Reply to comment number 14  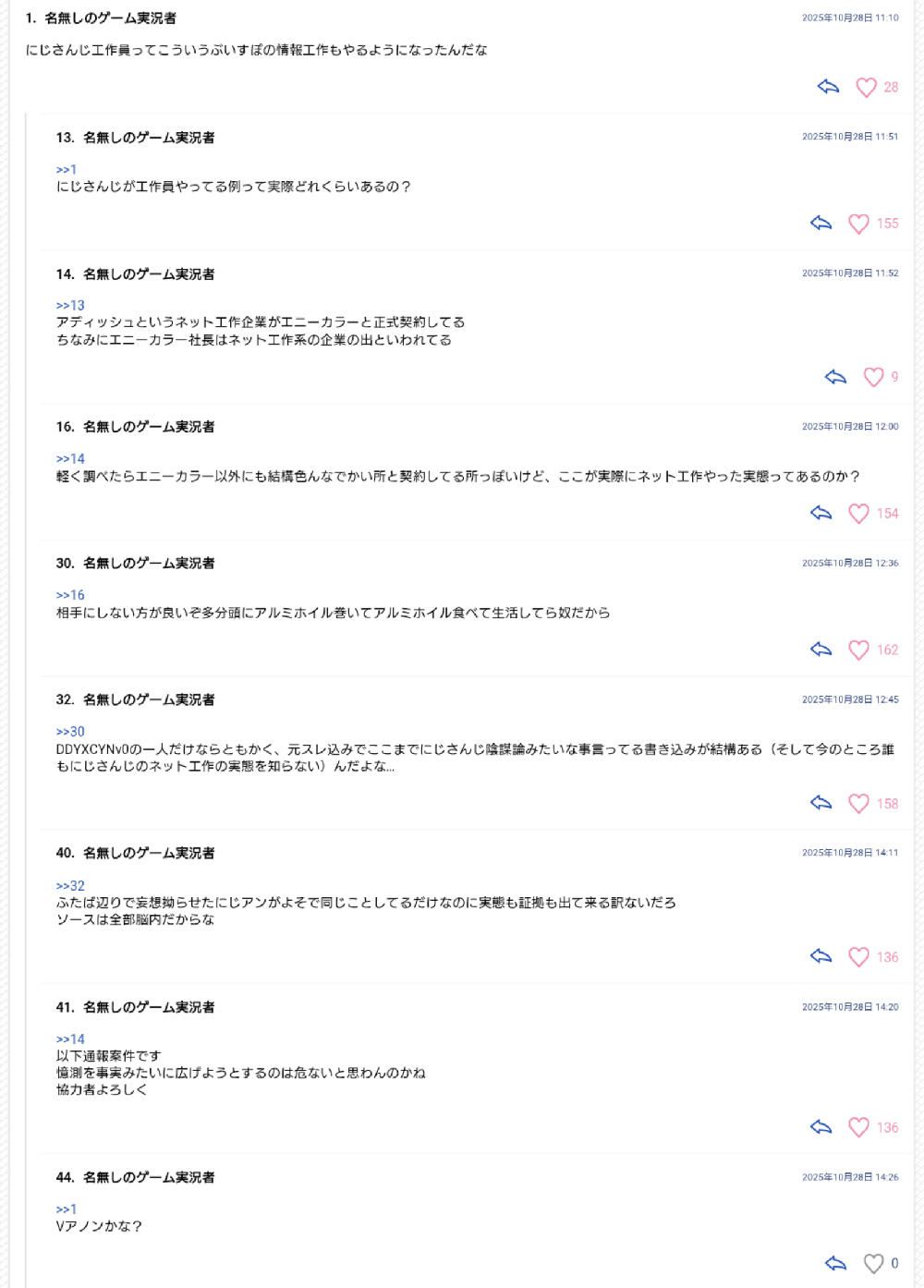835,377
